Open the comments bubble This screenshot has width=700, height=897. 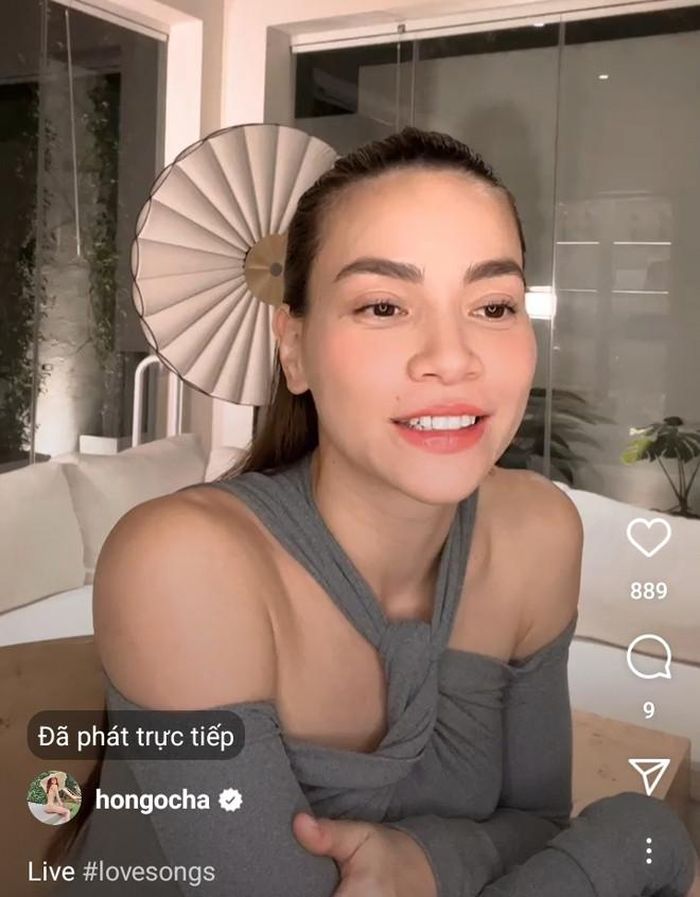pos(648,657)
